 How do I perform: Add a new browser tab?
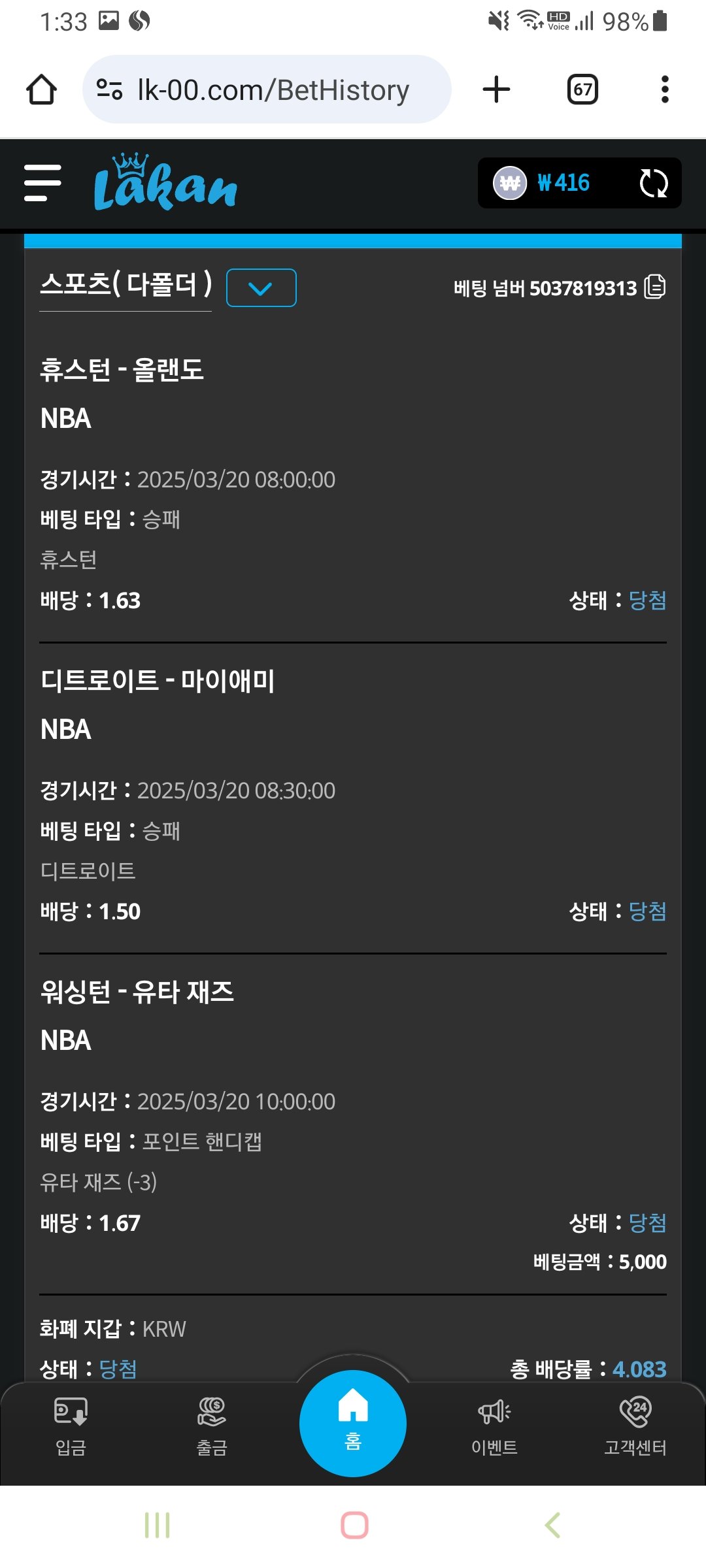click(x=496, y=90)
